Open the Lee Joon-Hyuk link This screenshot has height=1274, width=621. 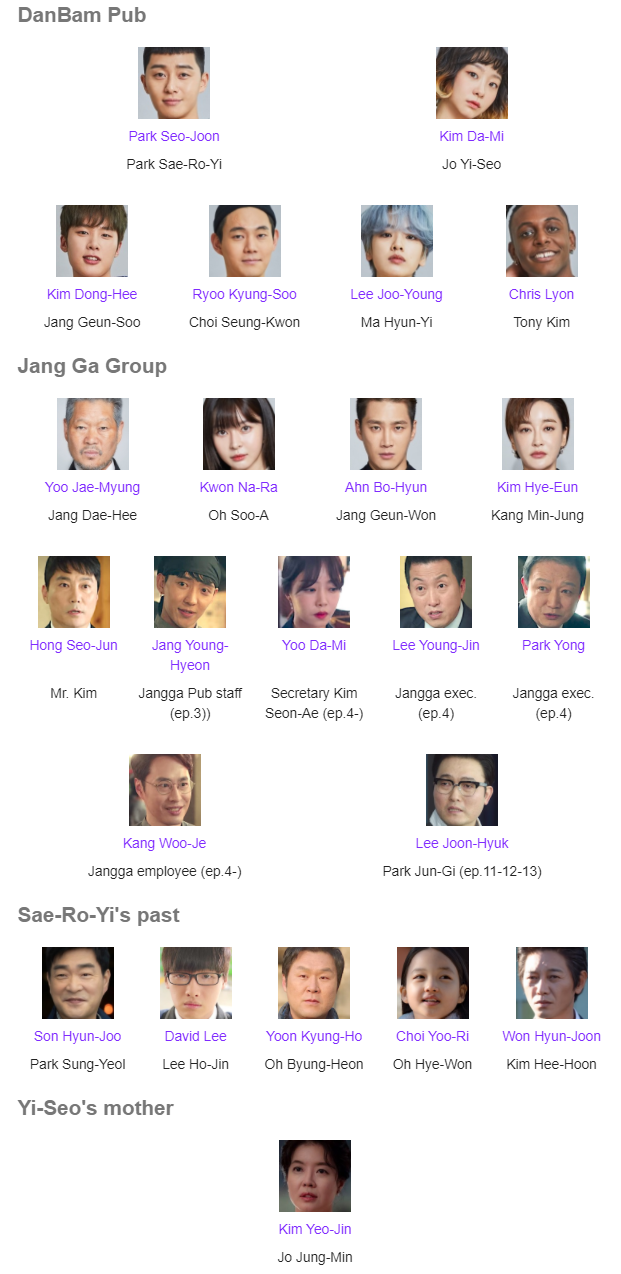coord(462,843)
